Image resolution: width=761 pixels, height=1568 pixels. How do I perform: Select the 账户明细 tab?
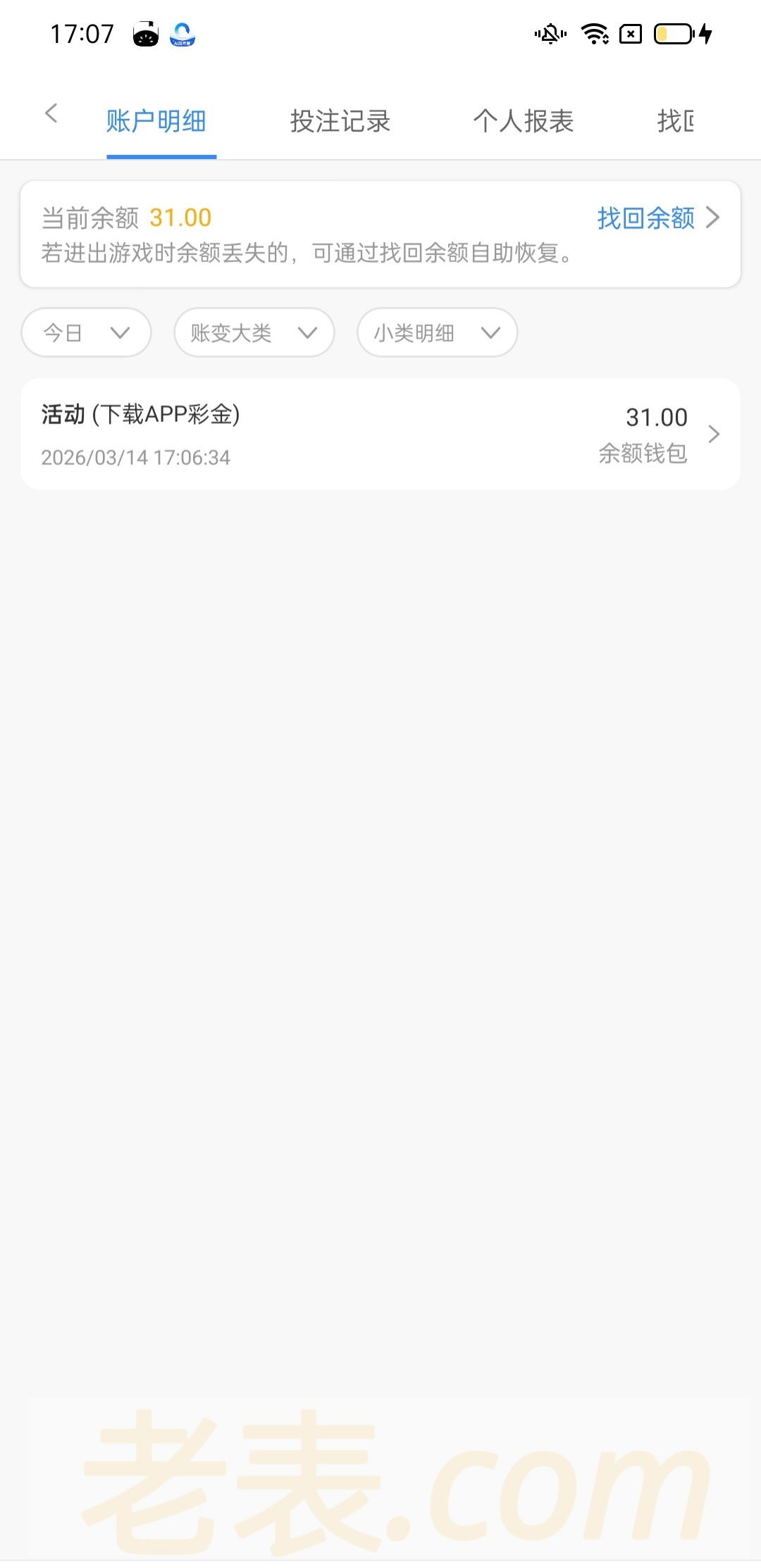click(x=156, y=121)
